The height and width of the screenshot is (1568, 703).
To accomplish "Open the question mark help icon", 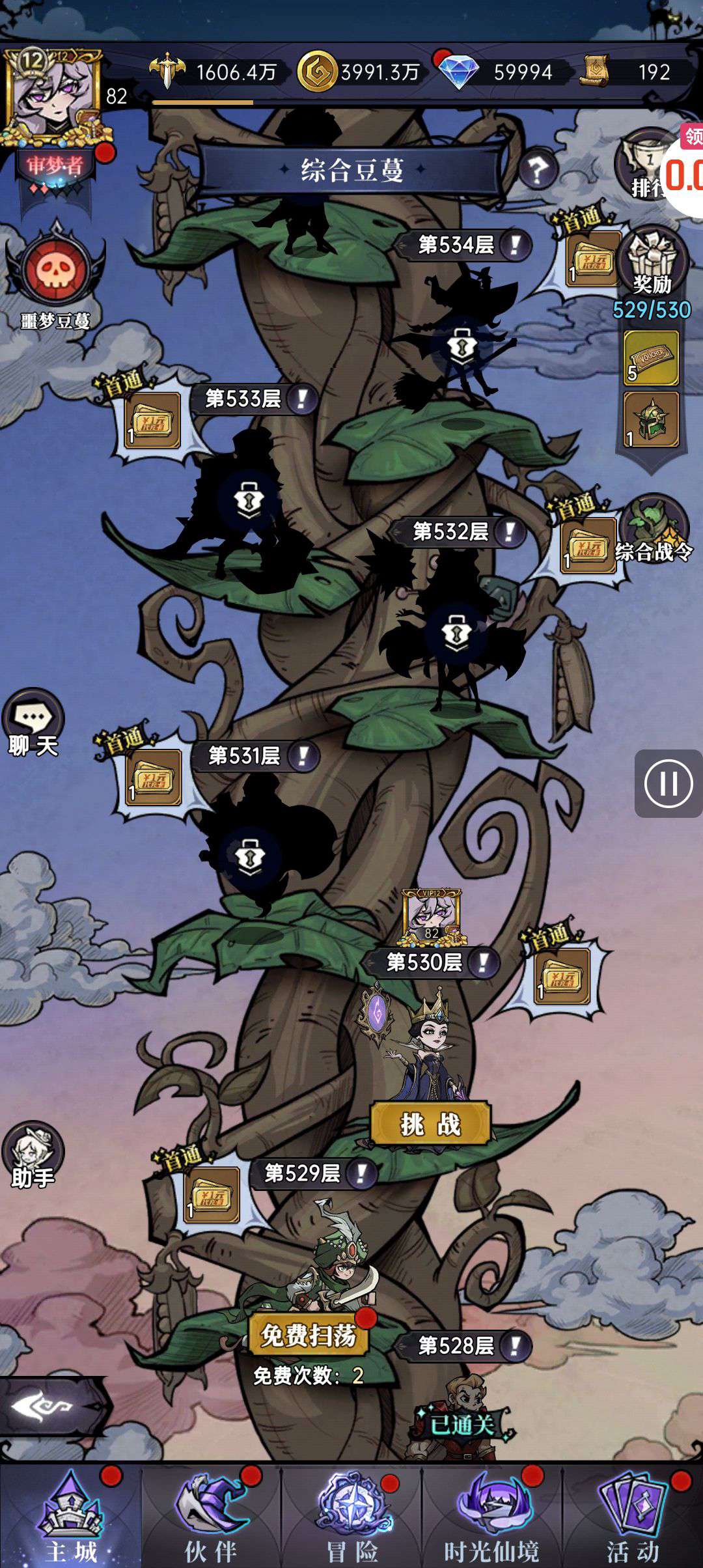I will point(537,171).
